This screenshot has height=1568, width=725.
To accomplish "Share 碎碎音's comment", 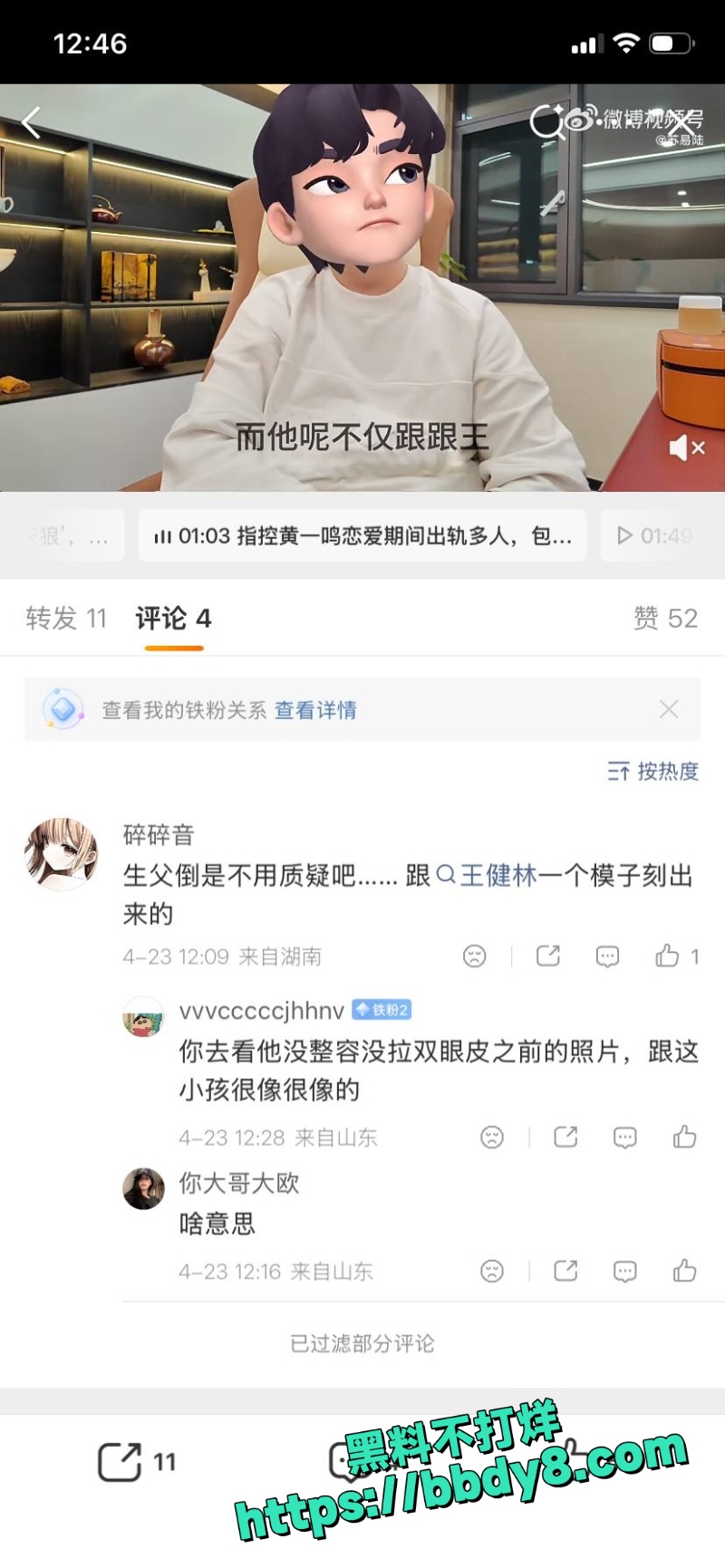I will click(x=548, y=957).
